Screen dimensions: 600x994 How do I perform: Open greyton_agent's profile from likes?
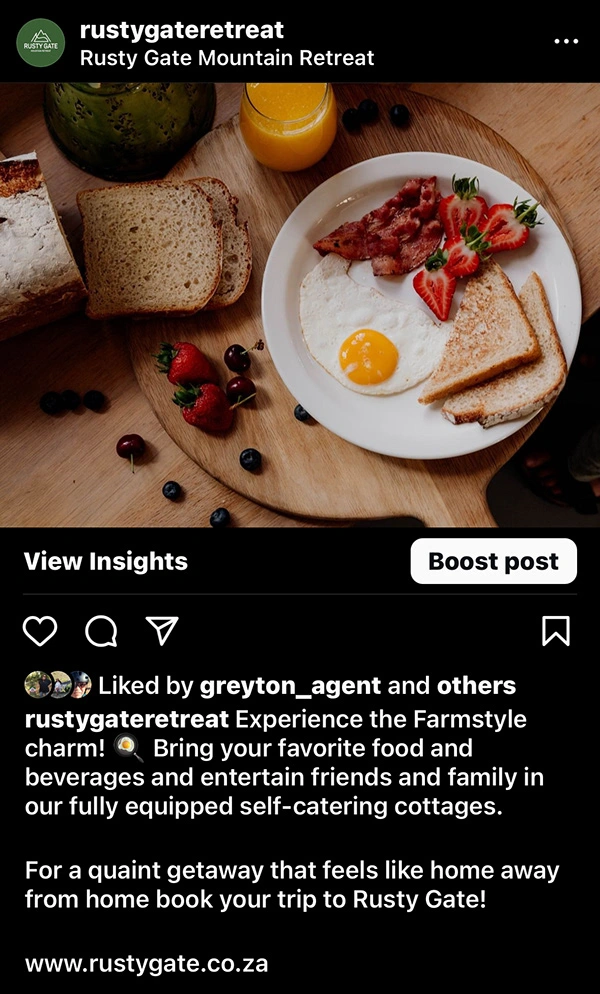(x=290, y=686)
